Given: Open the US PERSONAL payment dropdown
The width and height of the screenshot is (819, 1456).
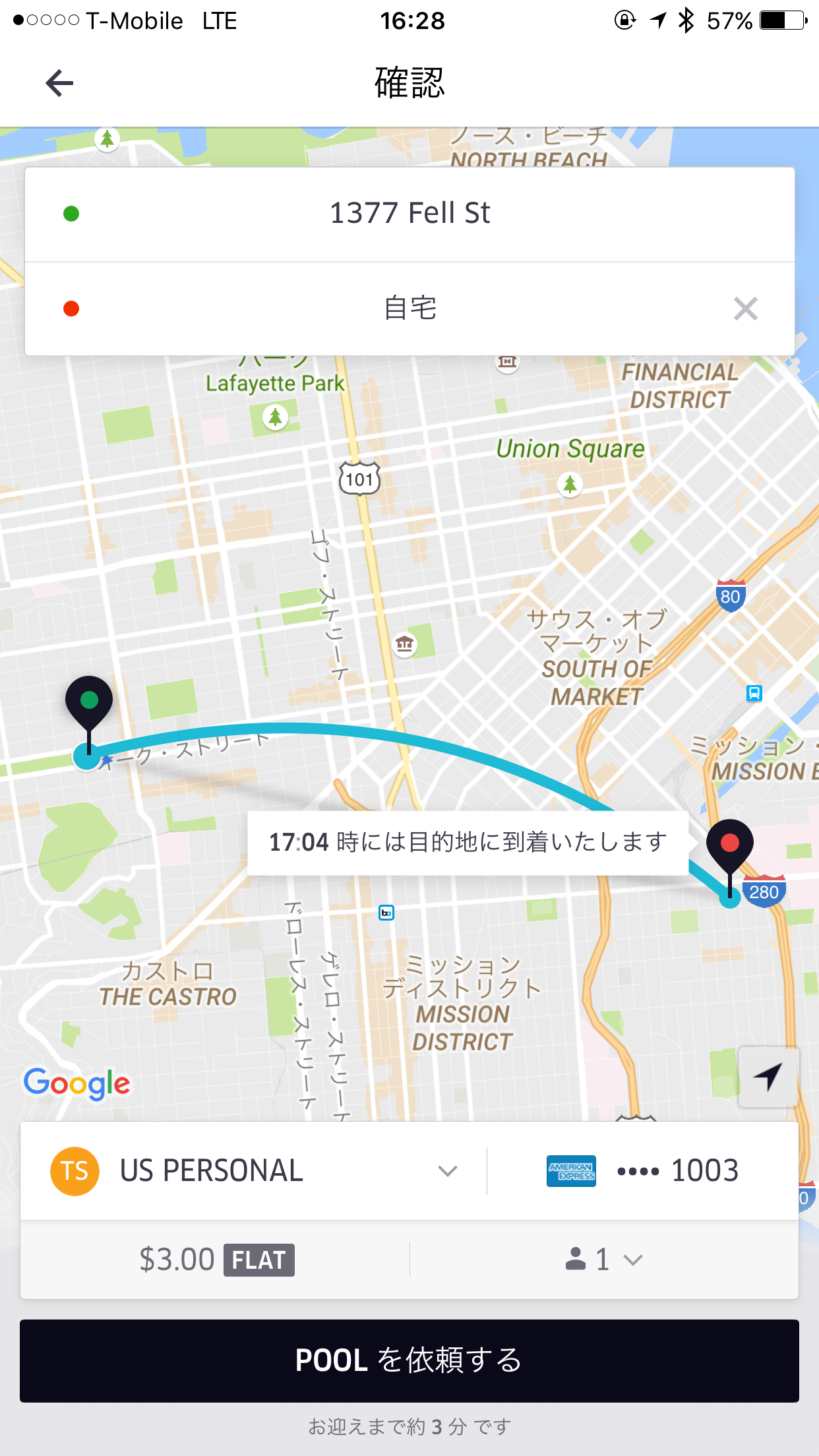Looking at the screenshot, I should click(447, 1170).
